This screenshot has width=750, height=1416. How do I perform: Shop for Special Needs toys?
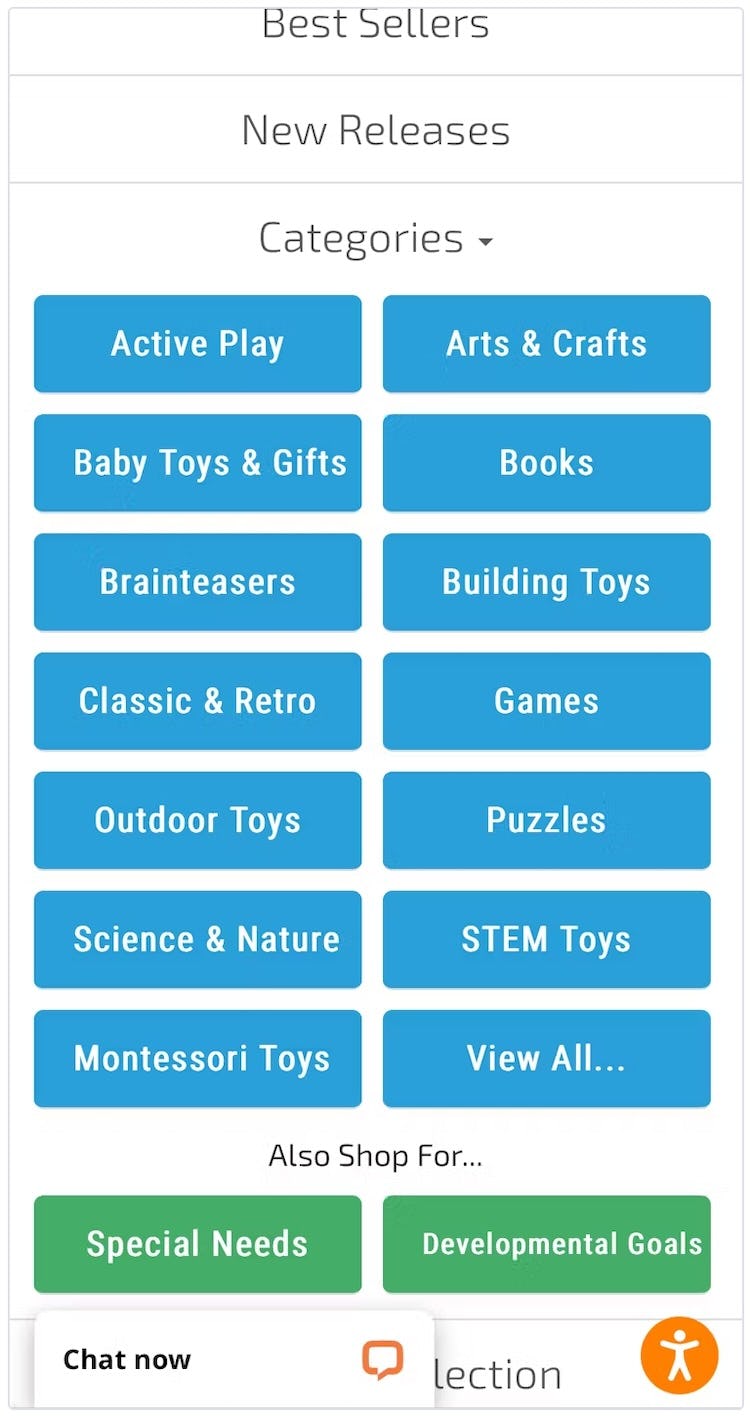[197, 1244]
